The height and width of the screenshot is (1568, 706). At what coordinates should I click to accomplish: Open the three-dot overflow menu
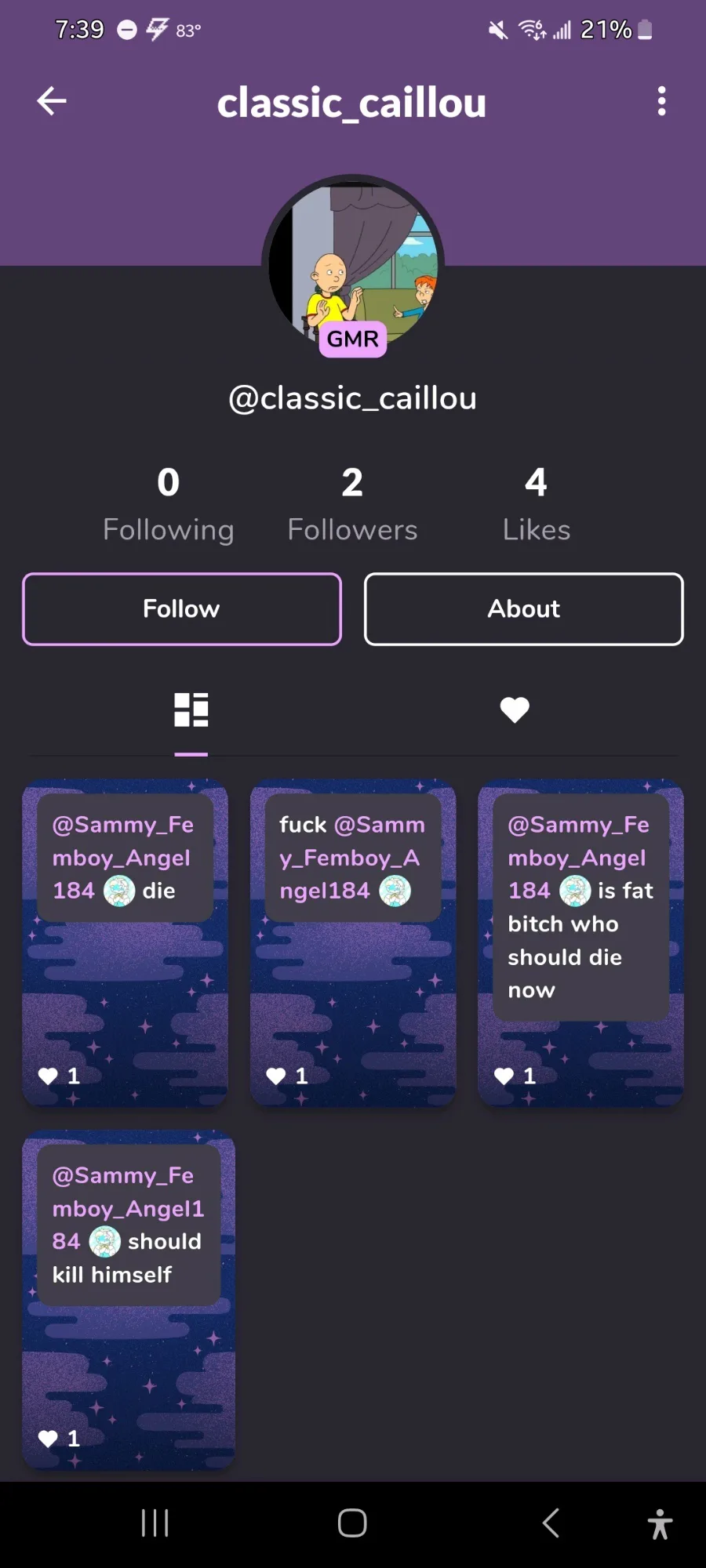[661, 101]
